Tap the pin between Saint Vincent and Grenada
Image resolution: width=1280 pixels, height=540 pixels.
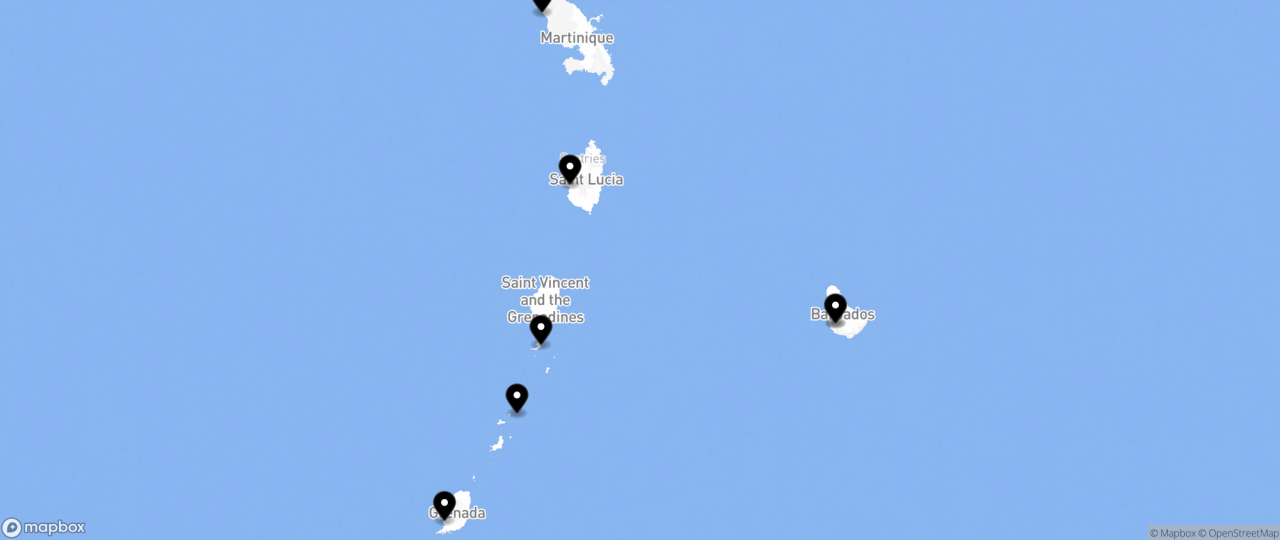pos(517,398)
